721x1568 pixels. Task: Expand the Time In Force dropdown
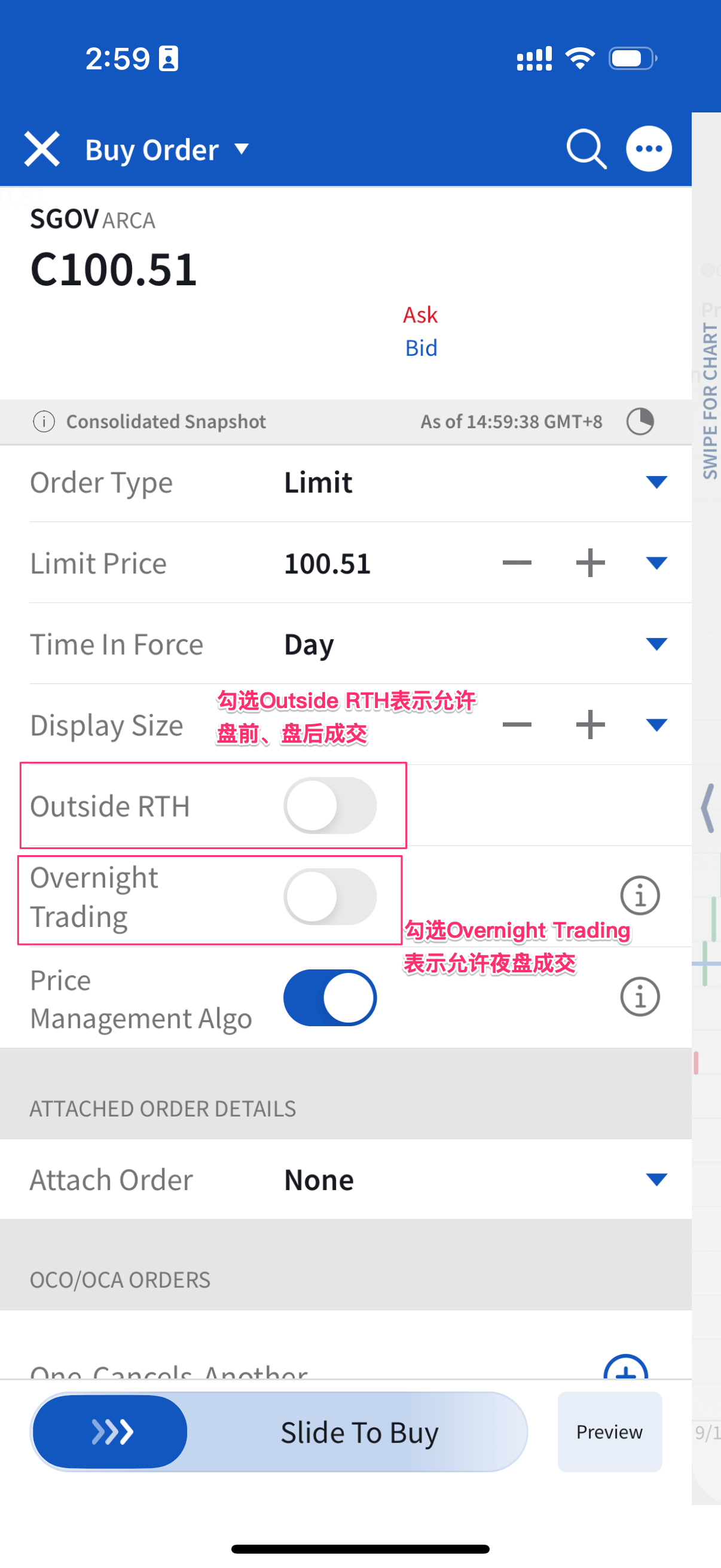(x=656, y=644)
